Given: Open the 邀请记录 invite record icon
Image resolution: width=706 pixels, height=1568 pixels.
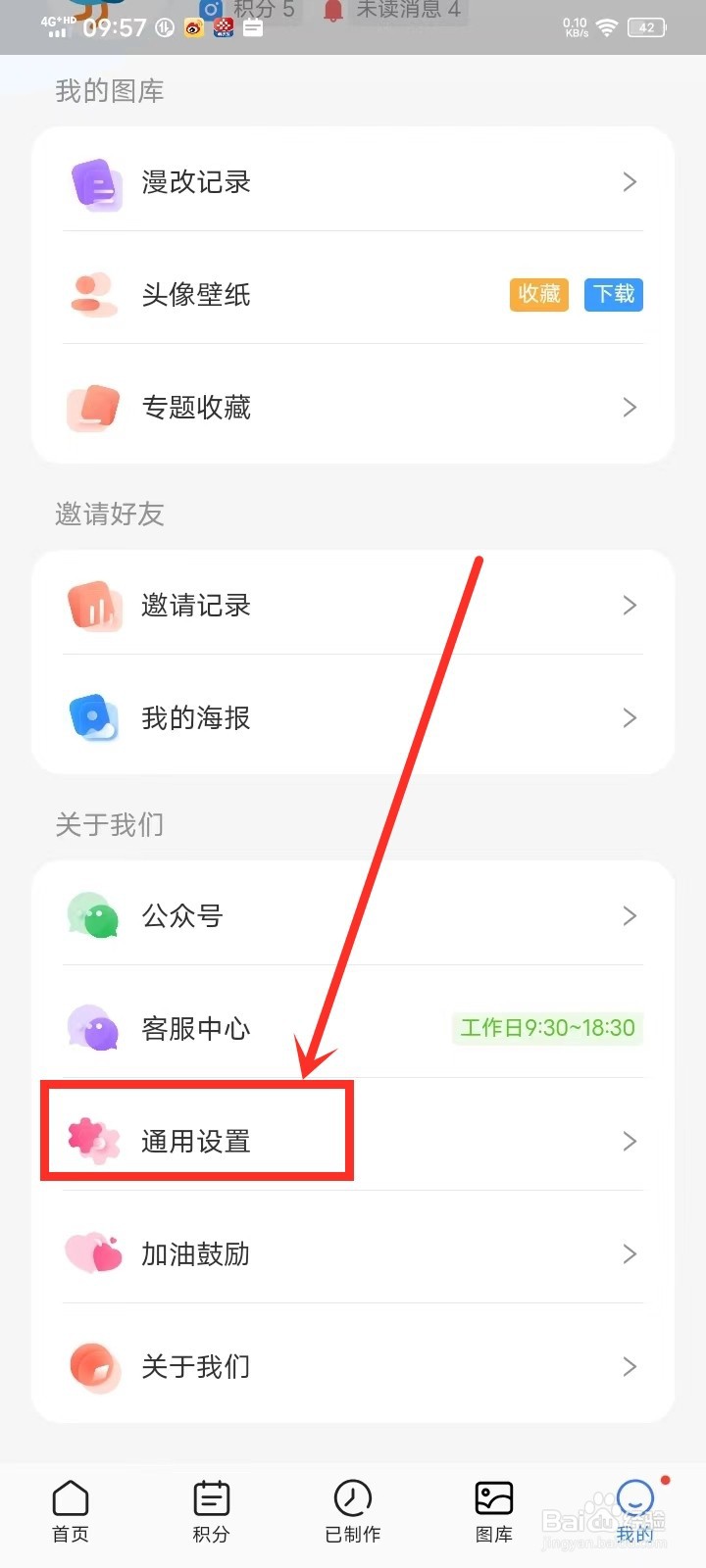Looking at the screenshot, I should [x=94, y=606].
